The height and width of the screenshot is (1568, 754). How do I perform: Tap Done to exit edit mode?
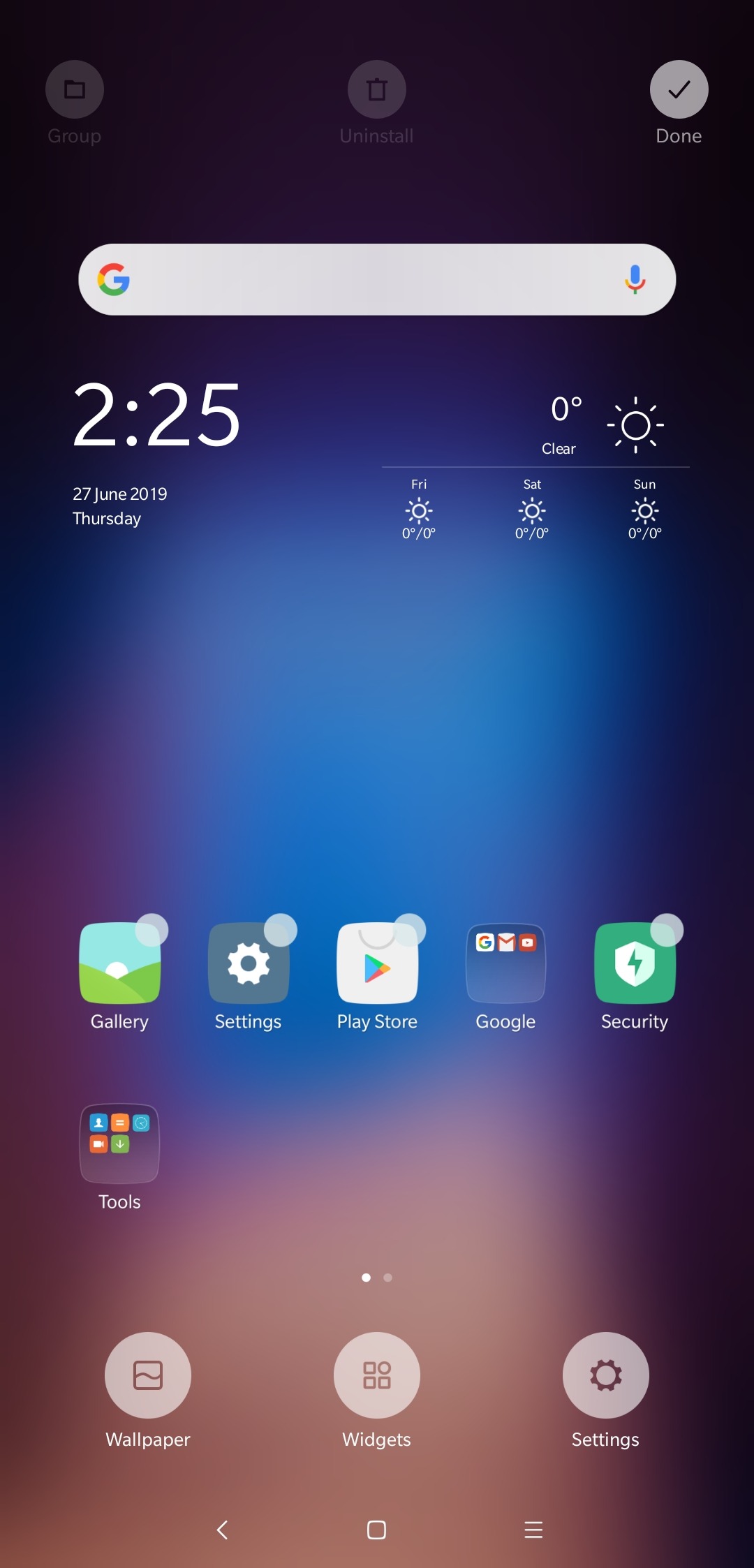[x=679, y=90]
